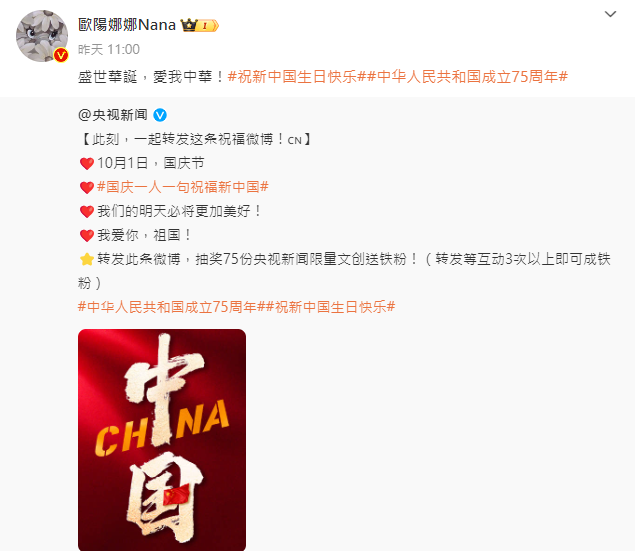View the red 中国 CHINA image
The height and width of the screenshot is (551, 635).
162,440
